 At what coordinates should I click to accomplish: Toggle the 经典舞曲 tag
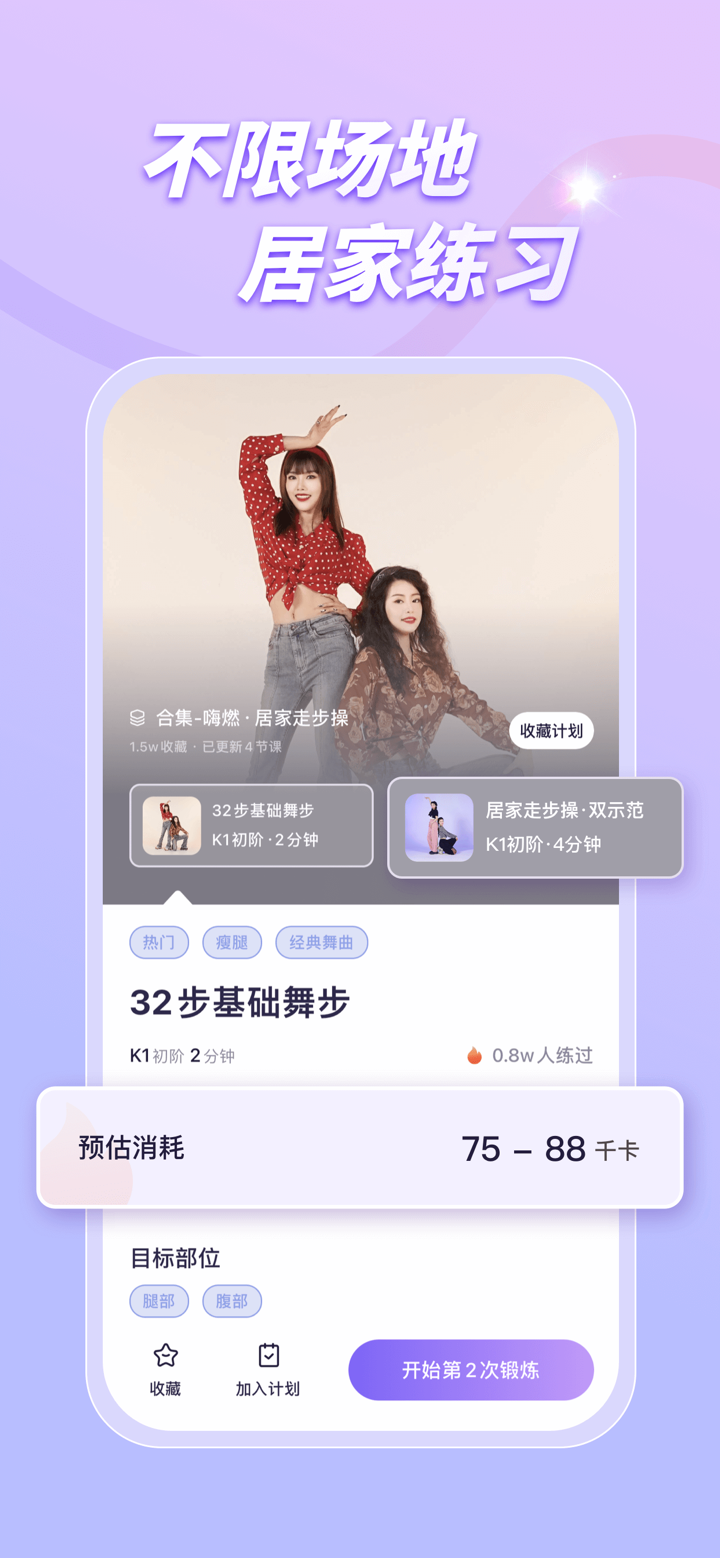click(321, 942)
